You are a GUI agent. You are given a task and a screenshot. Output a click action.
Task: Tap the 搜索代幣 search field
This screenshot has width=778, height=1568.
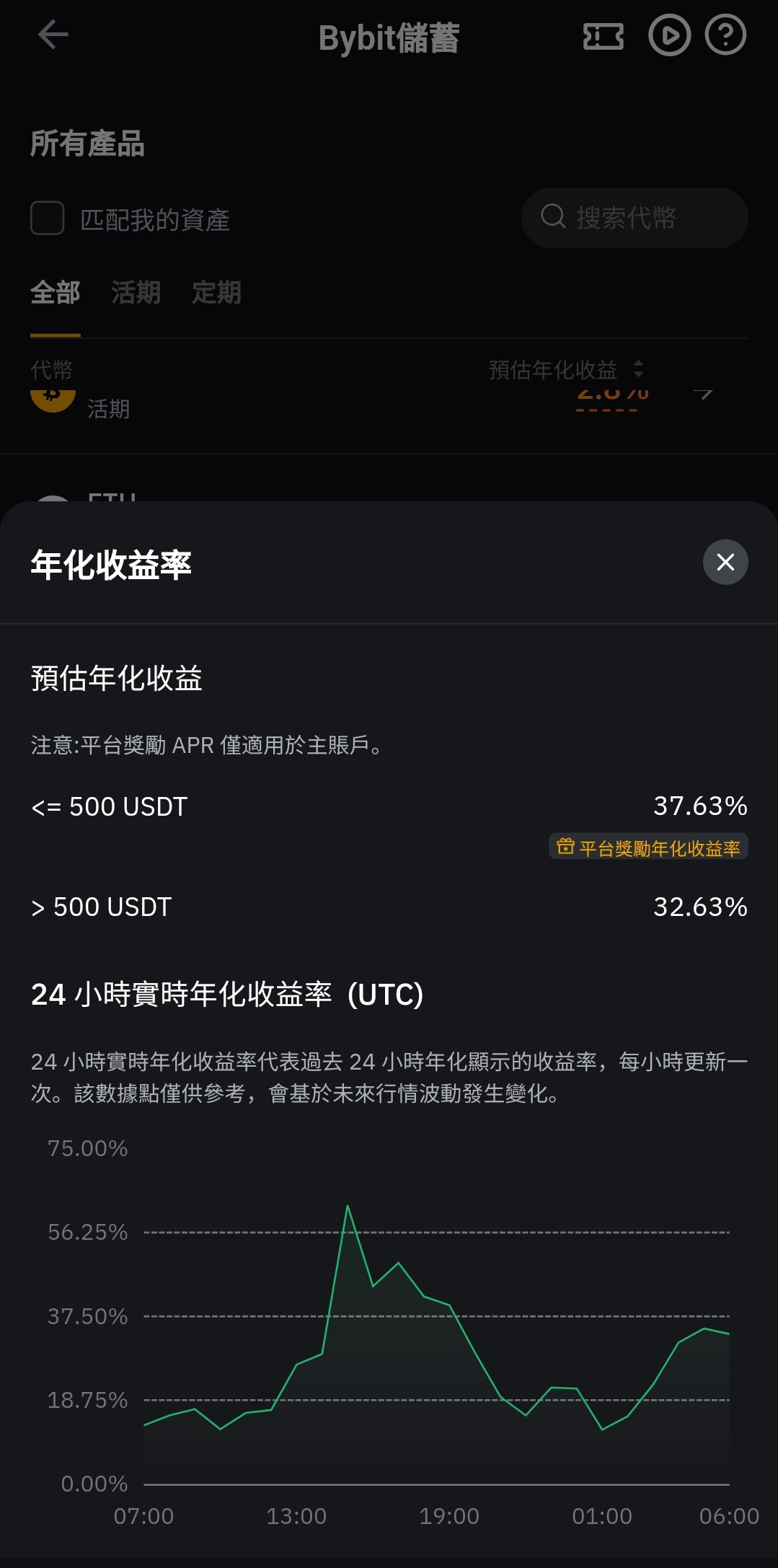click(x=635, y=218)
